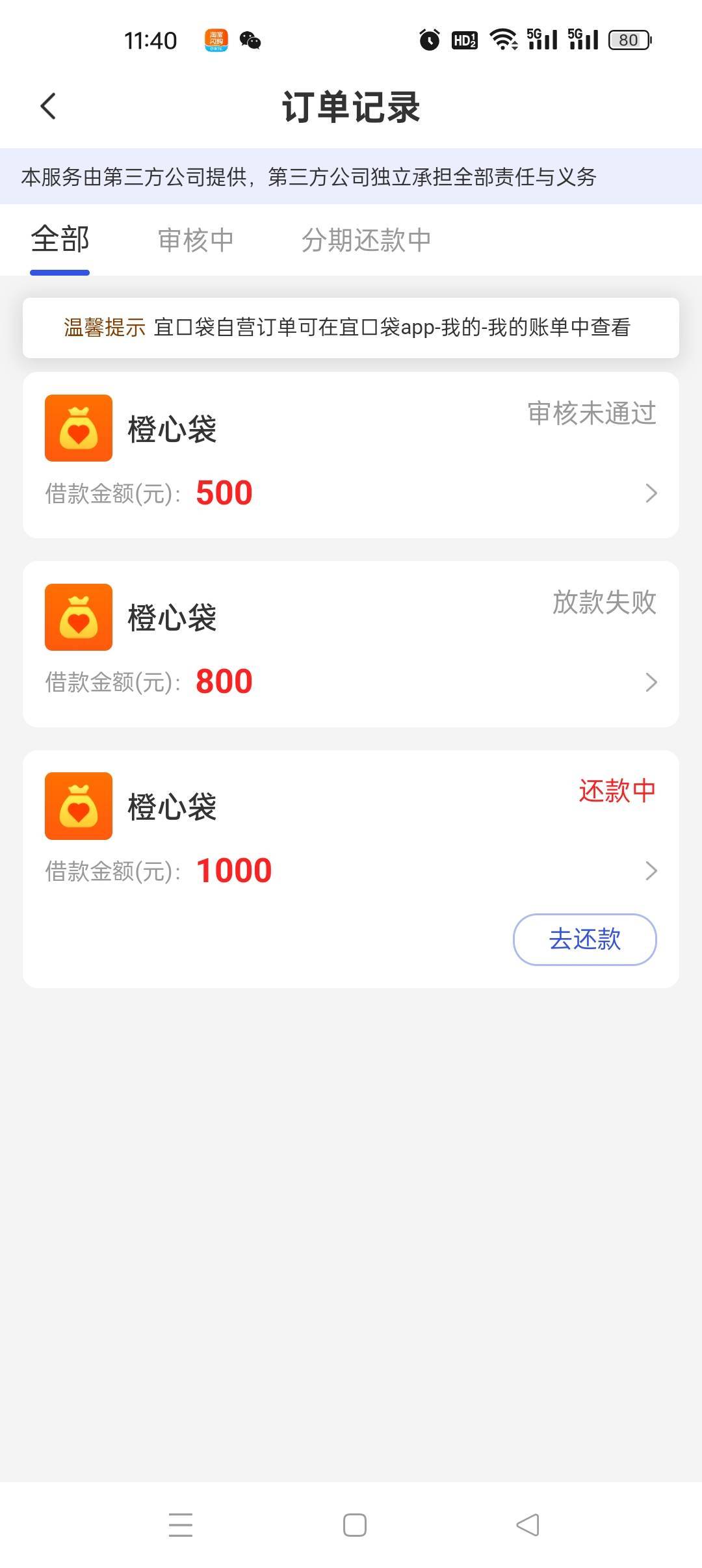Tap the system home button
The image size is (702, 1568).
354,1525
